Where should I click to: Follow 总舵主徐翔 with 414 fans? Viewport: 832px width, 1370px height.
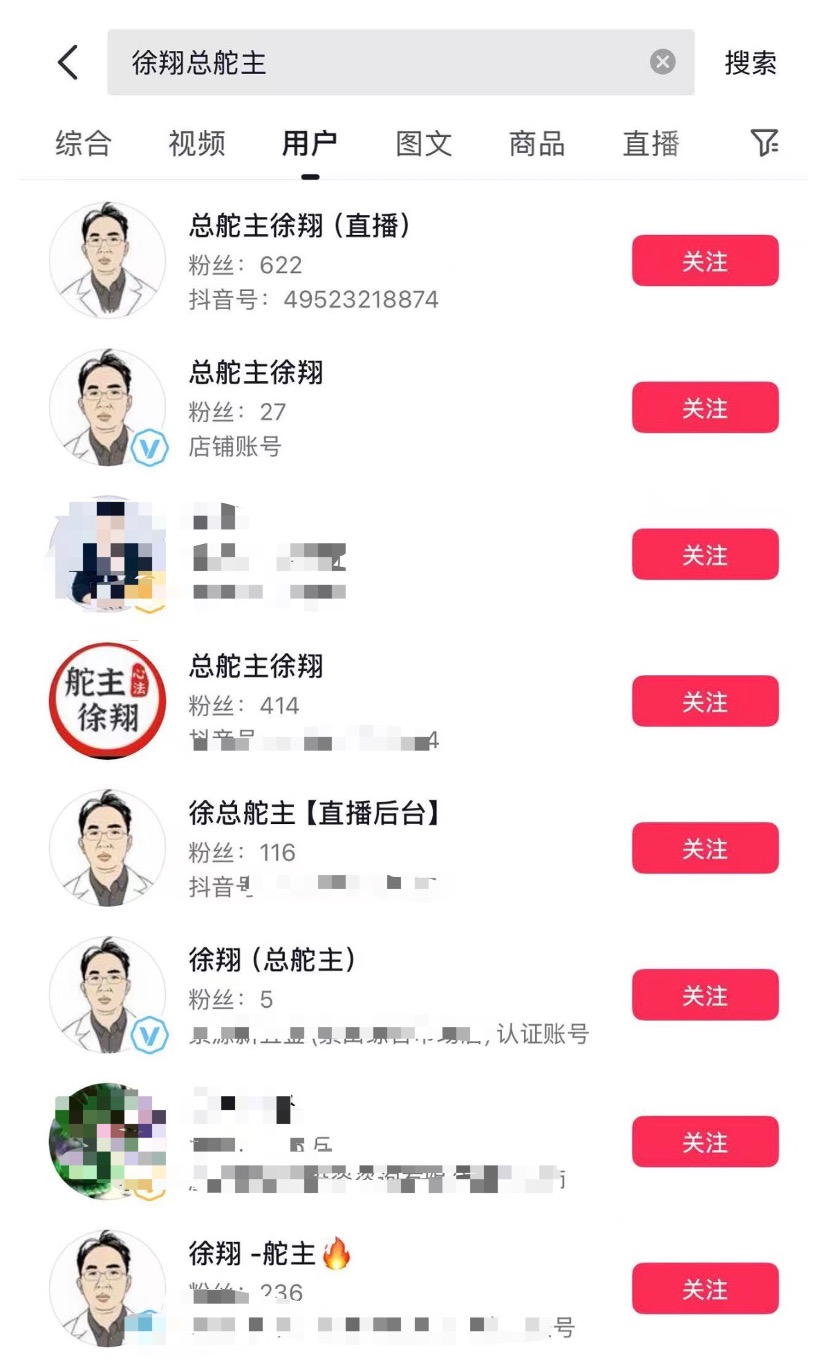coord(705,702)
